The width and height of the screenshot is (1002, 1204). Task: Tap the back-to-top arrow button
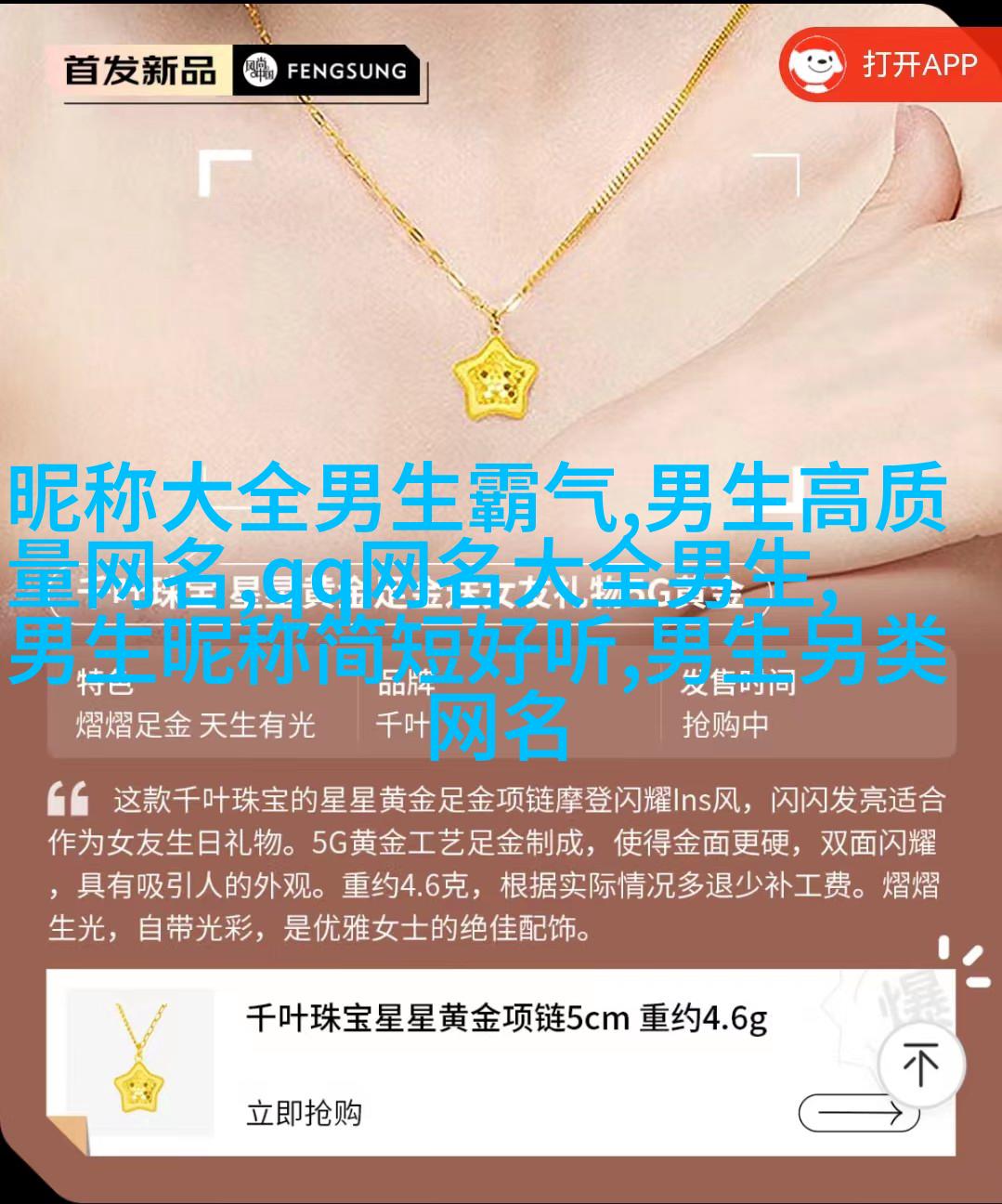click(x=919, y=1065)
